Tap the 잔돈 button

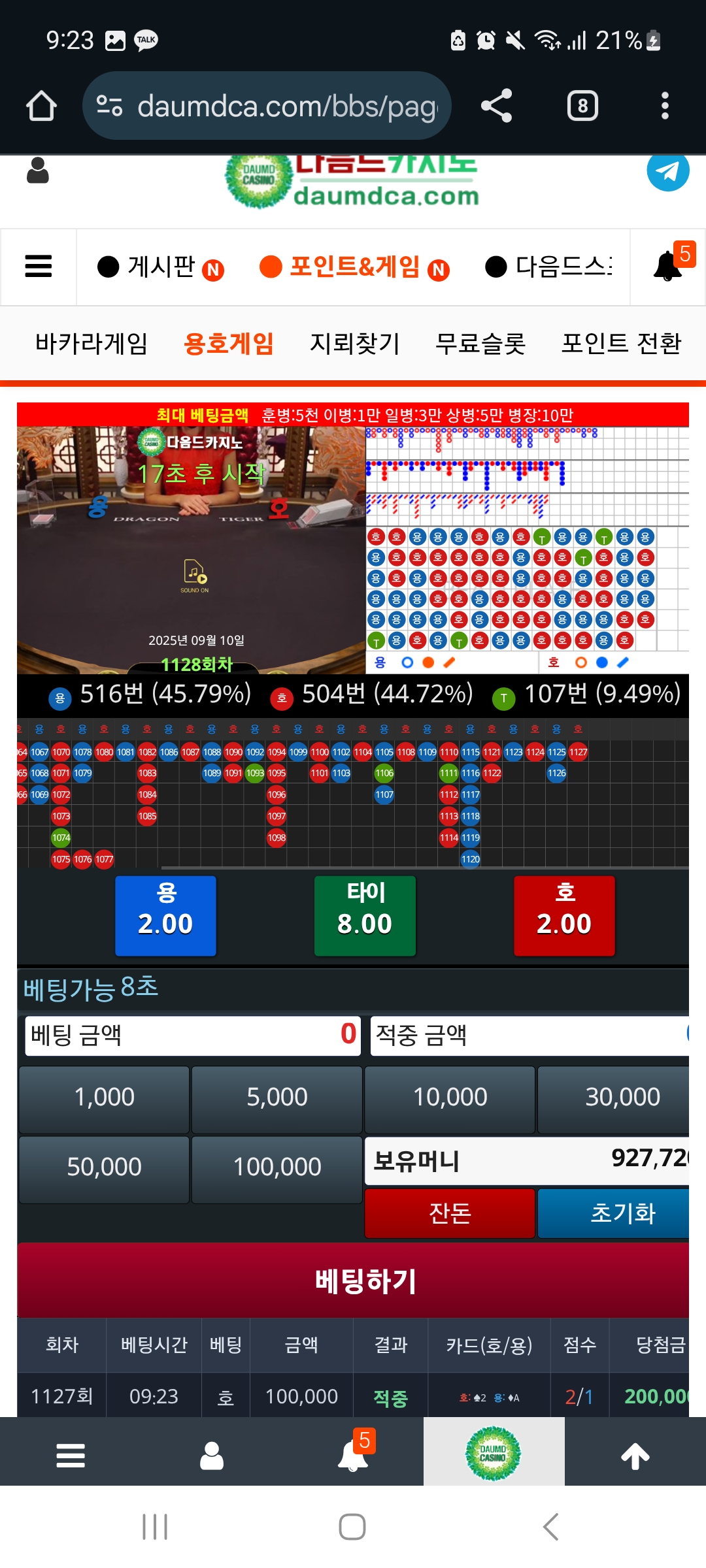(450, 1213)
